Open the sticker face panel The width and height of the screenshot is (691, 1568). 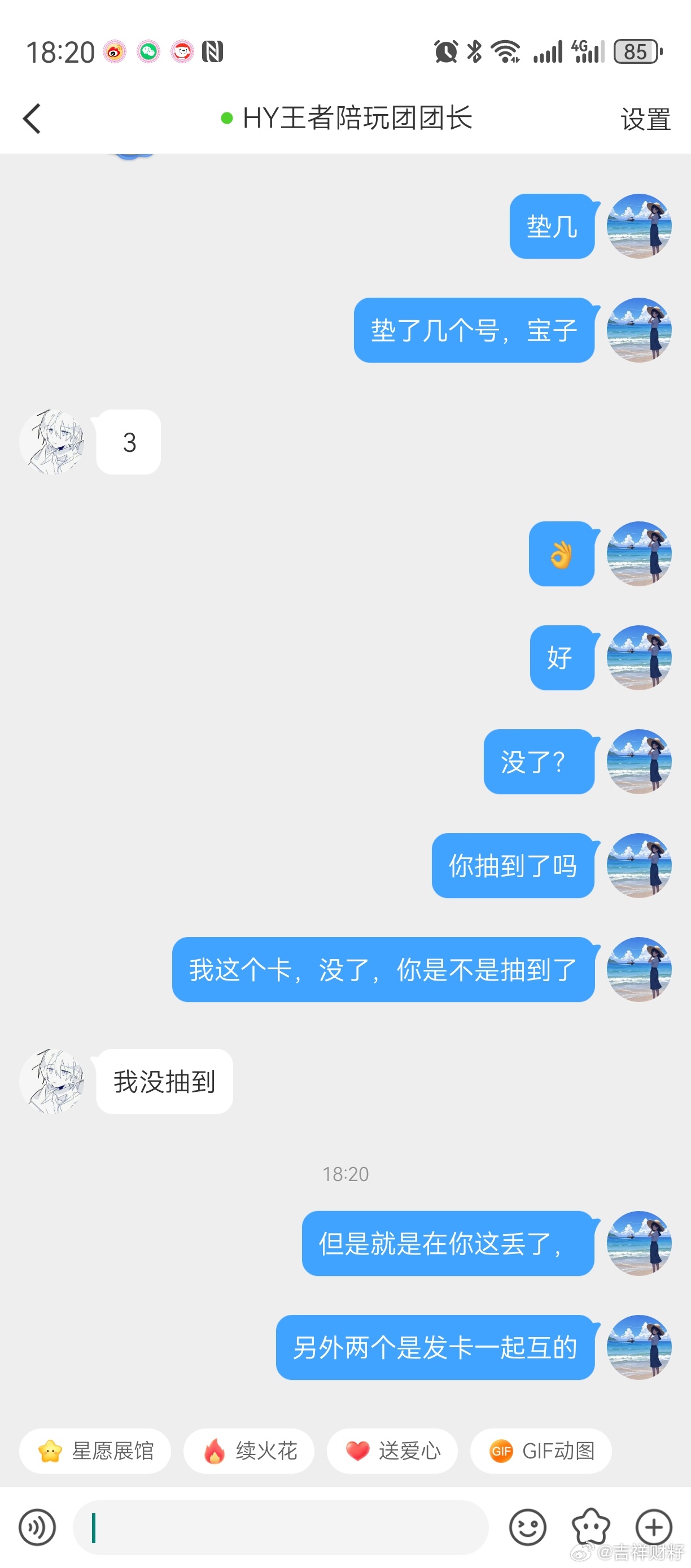[591, 1527]
